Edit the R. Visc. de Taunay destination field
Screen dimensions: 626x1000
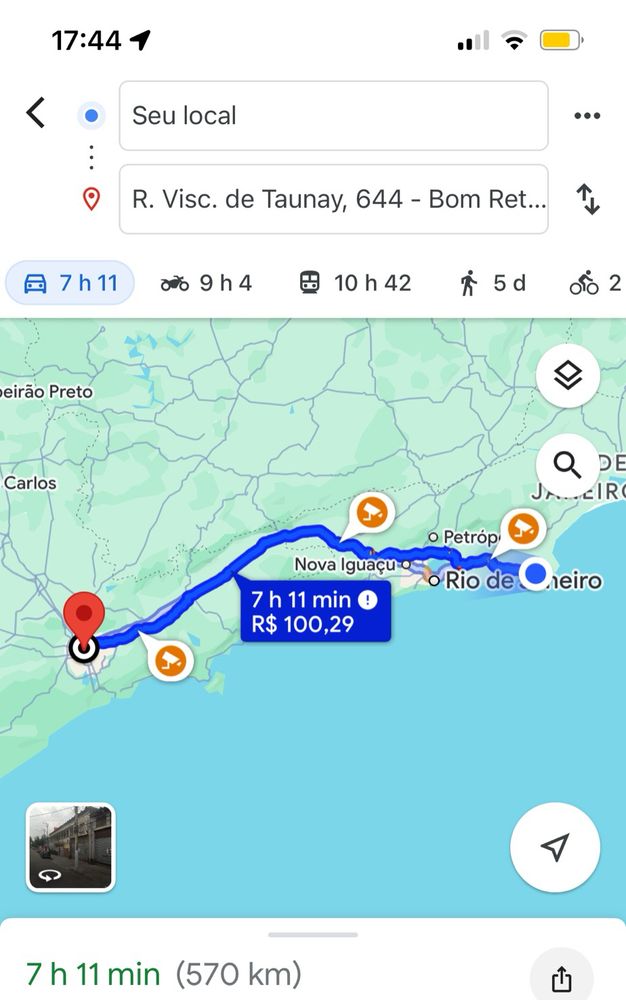[x=333, y=199]
